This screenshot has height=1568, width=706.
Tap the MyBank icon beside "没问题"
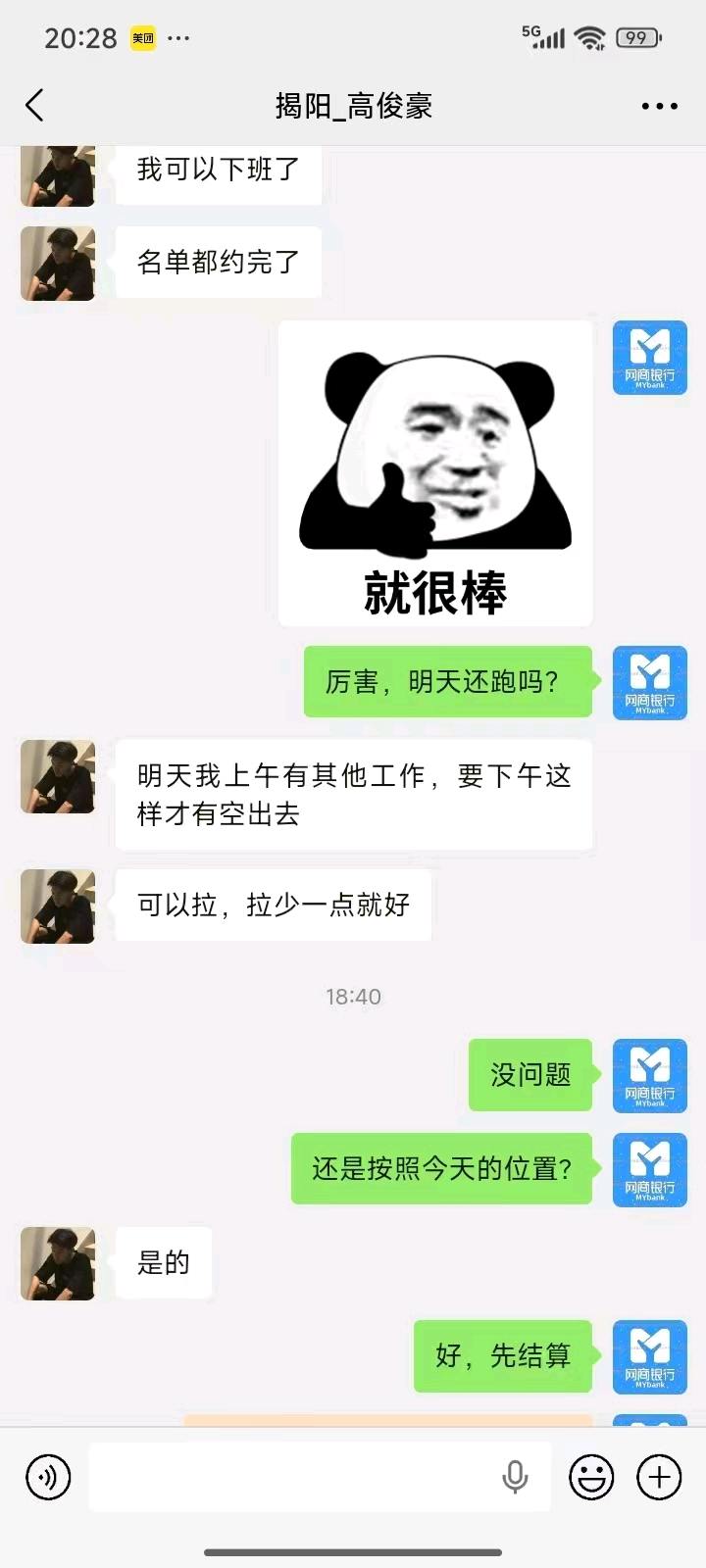(649, 1075)
